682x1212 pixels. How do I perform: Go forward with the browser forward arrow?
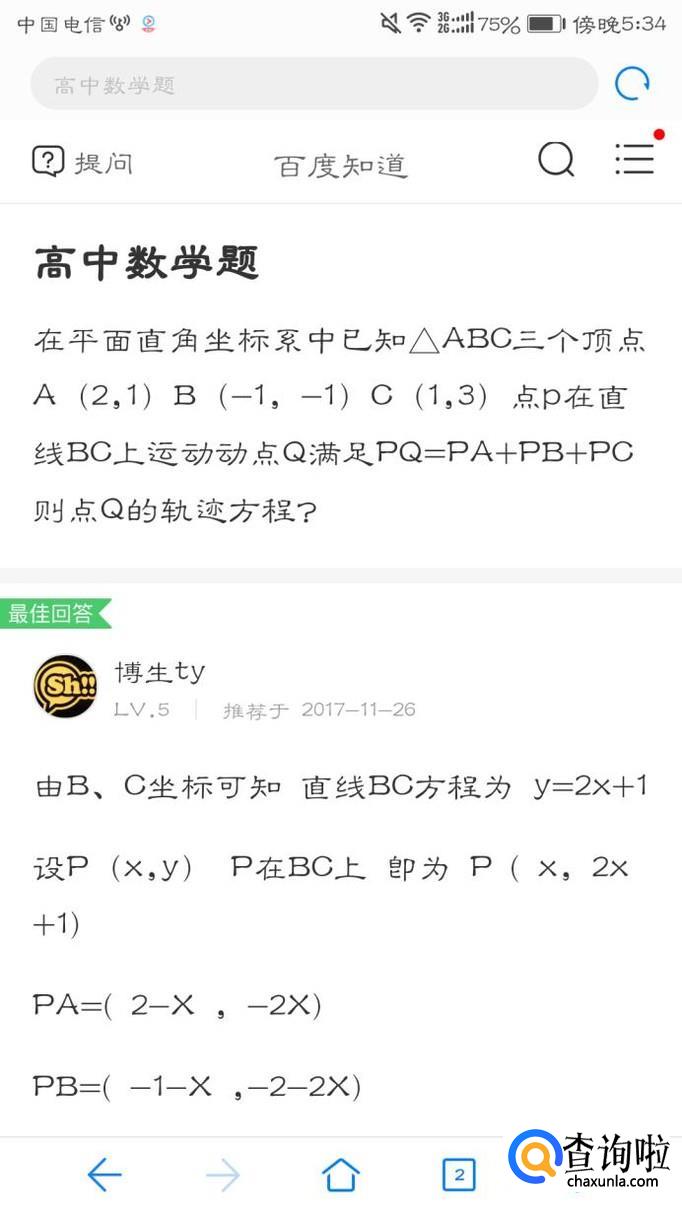click(x=222, y=1175)
